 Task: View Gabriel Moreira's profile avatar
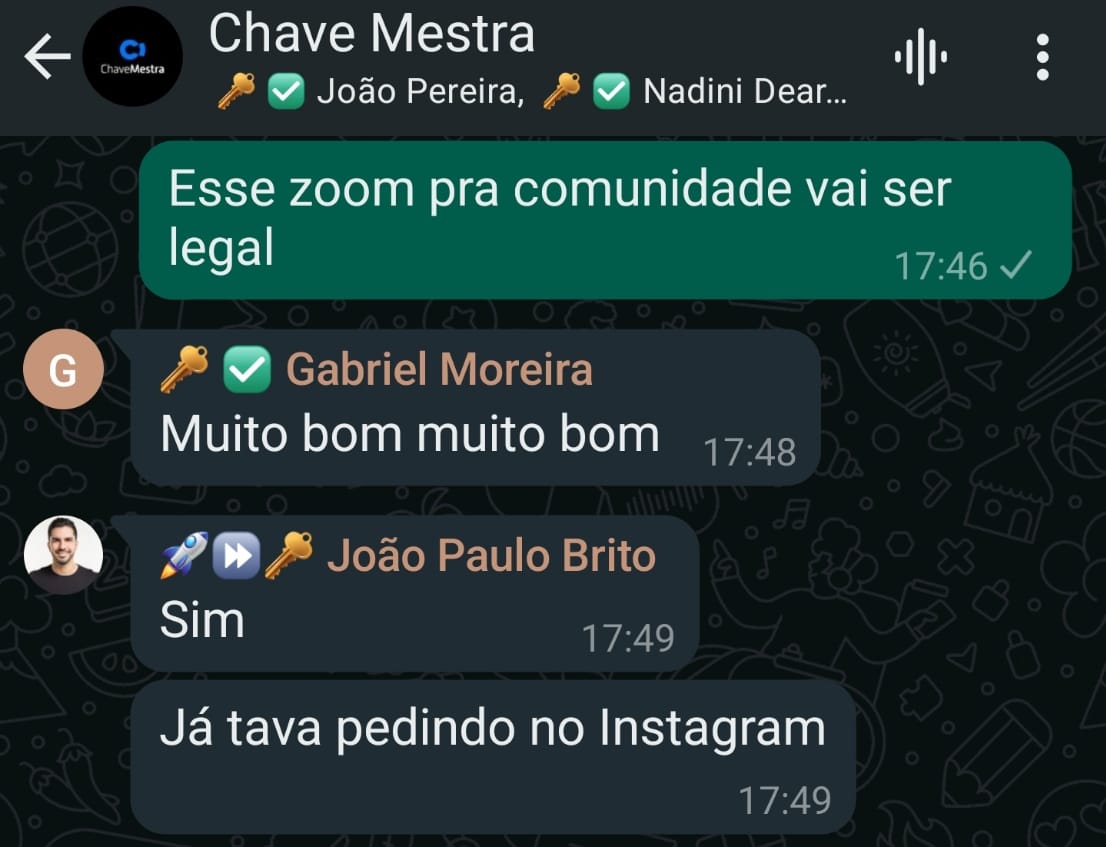click(63, 370)
